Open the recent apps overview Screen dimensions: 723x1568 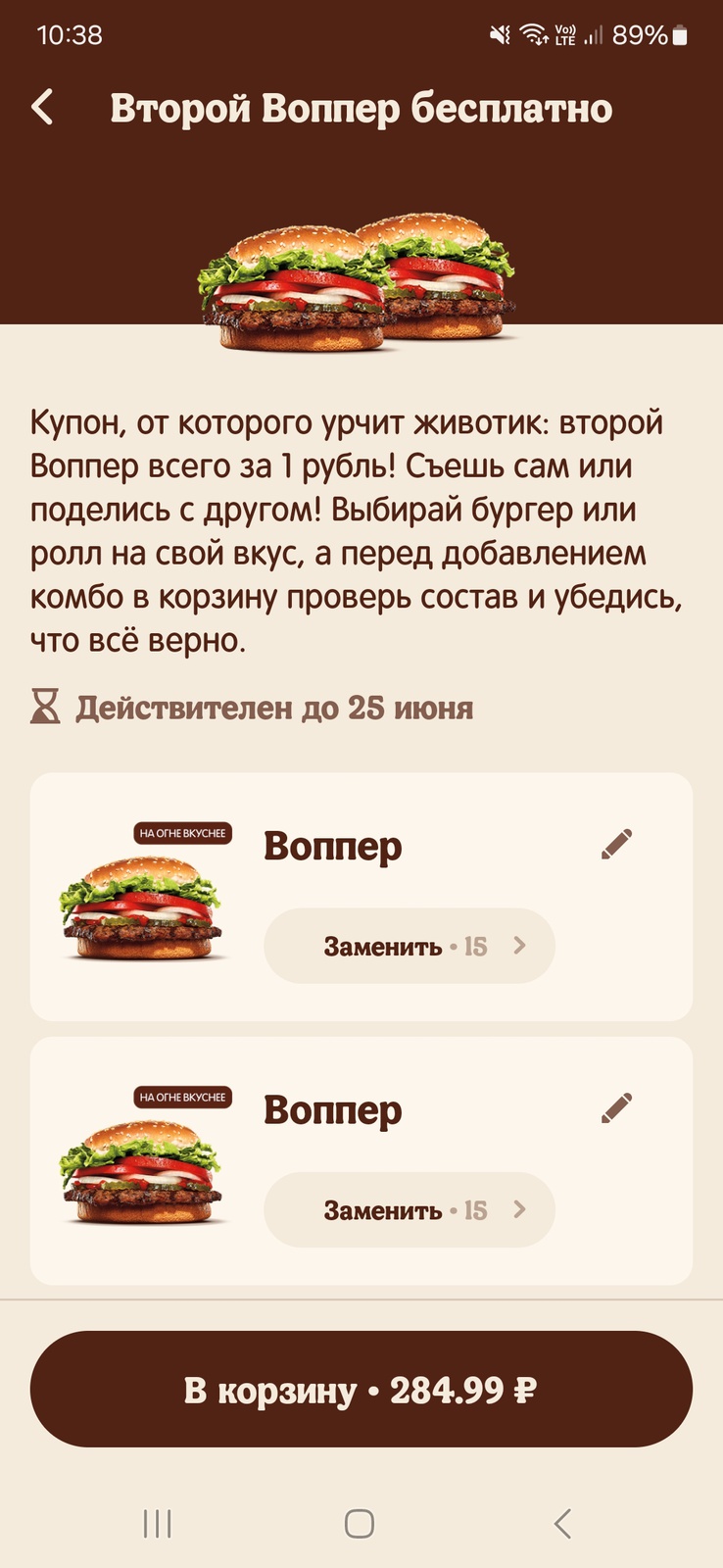click(x=158, y=1524)
